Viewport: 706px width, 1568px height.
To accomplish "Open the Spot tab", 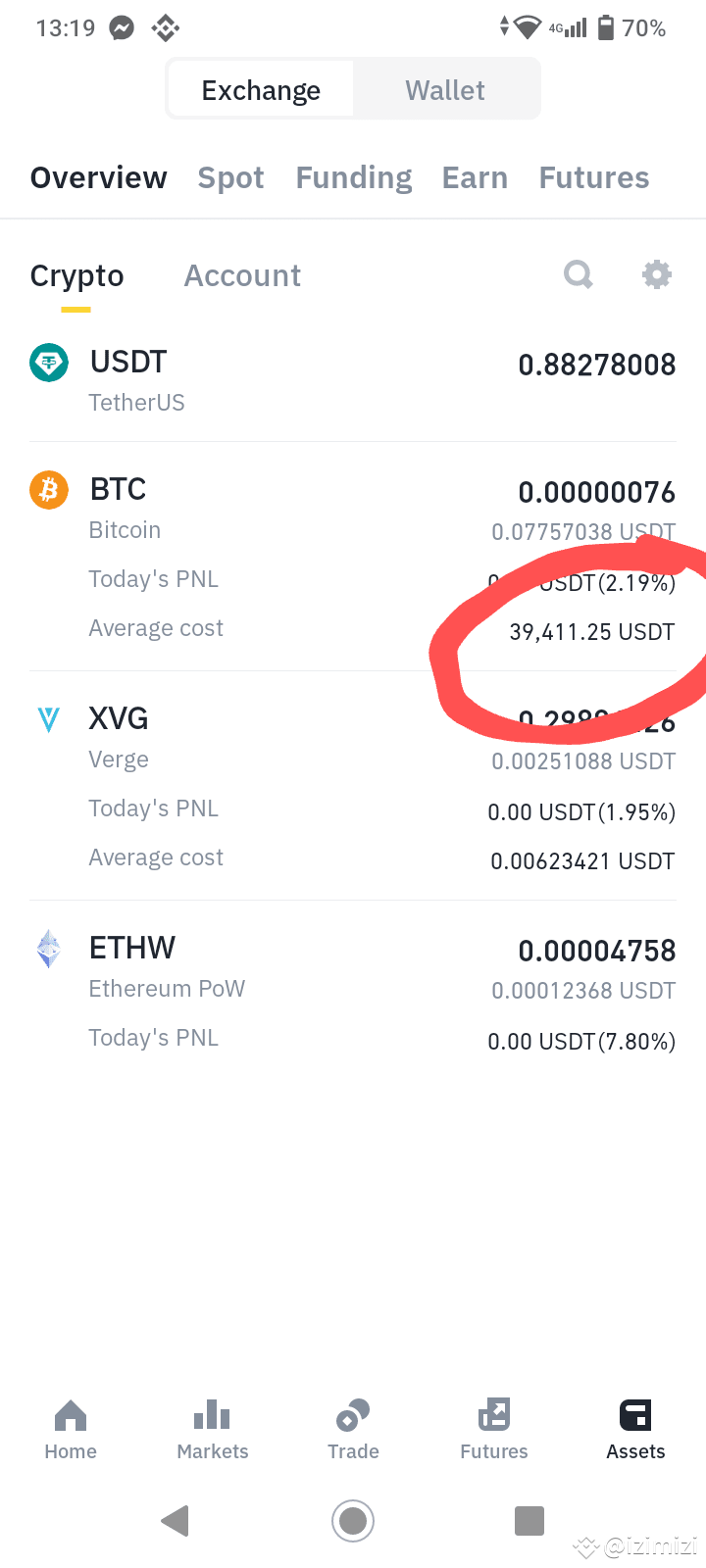I will [230, 177].
